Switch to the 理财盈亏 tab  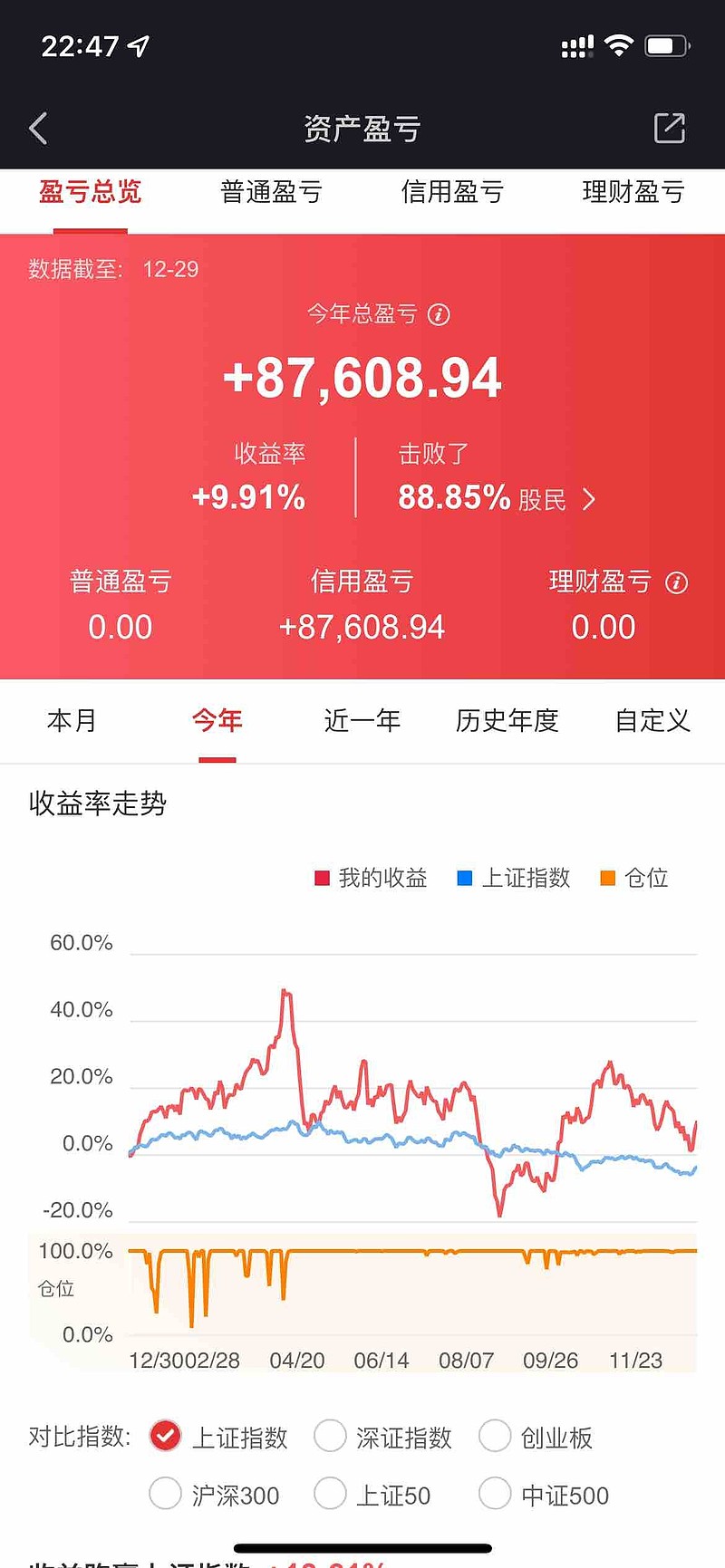point(632,191)
